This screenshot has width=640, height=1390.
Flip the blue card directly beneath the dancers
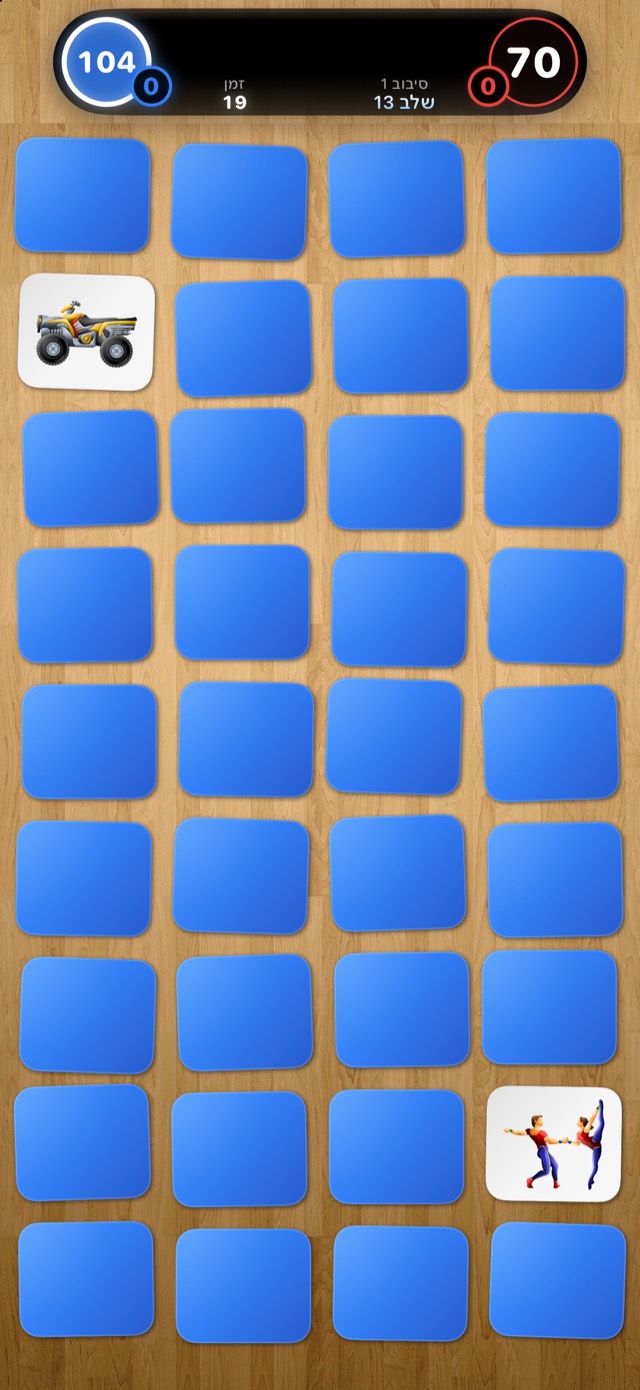[x=558, y=1279]
